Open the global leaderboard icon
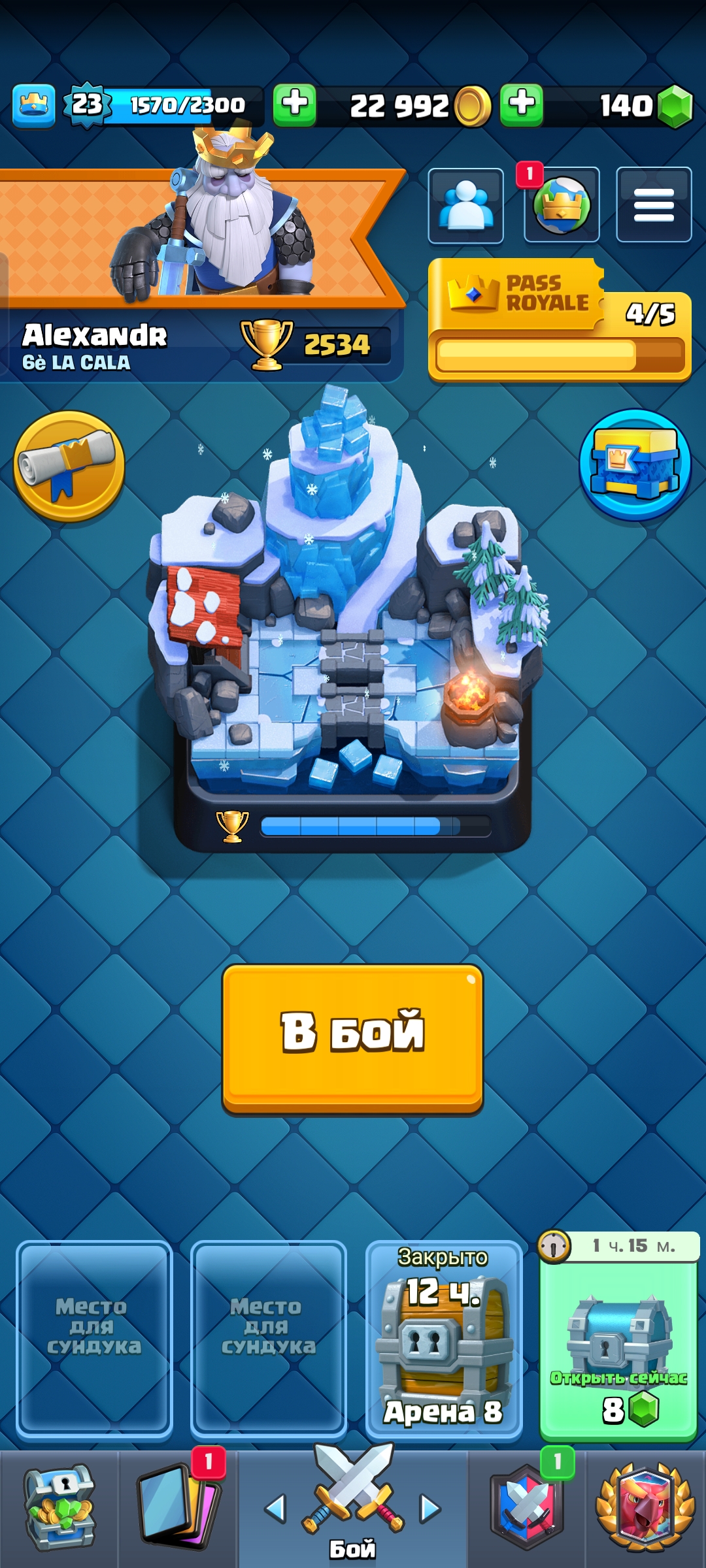706x1568 pixels. click(562, 205)
